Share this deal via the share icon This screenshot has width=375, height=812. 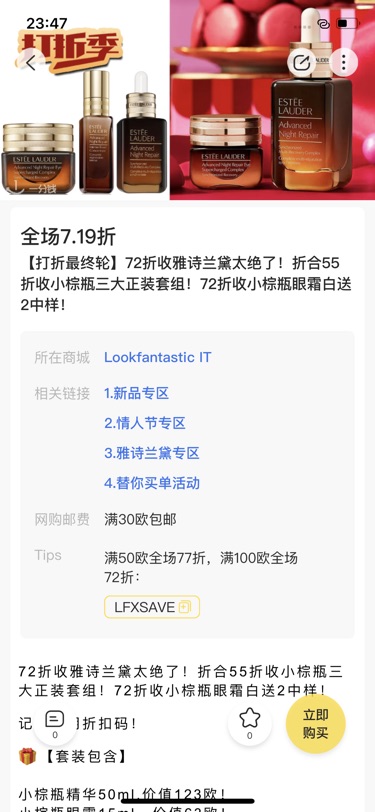pyautogui.click(x=302, y=63)
